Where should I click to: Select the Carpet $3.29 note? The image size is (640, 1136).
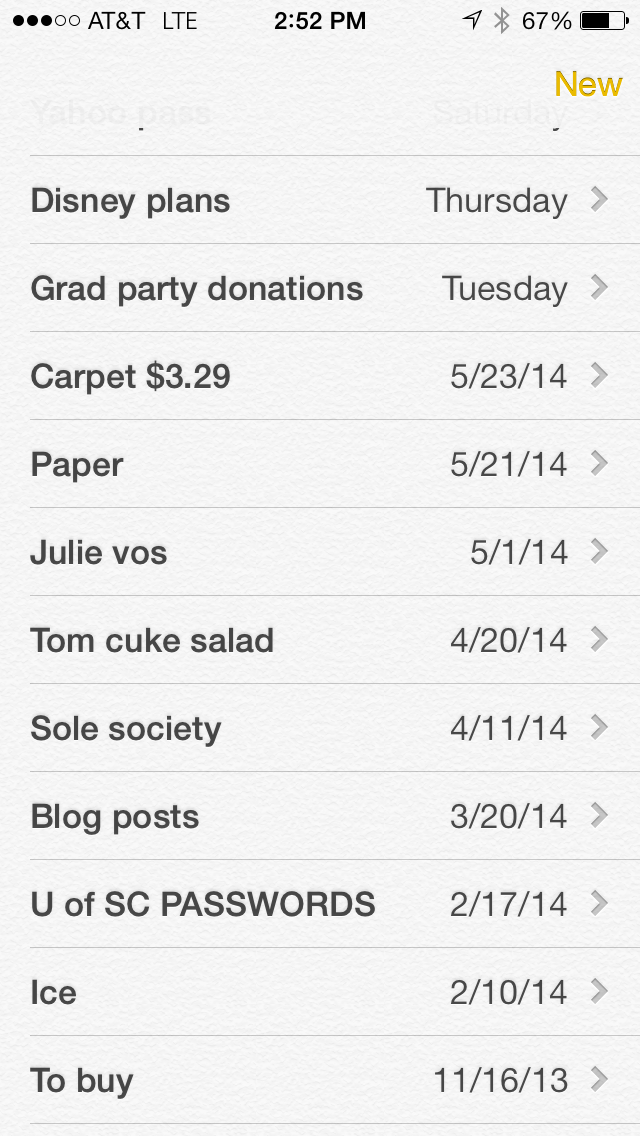tap(320, 377)
